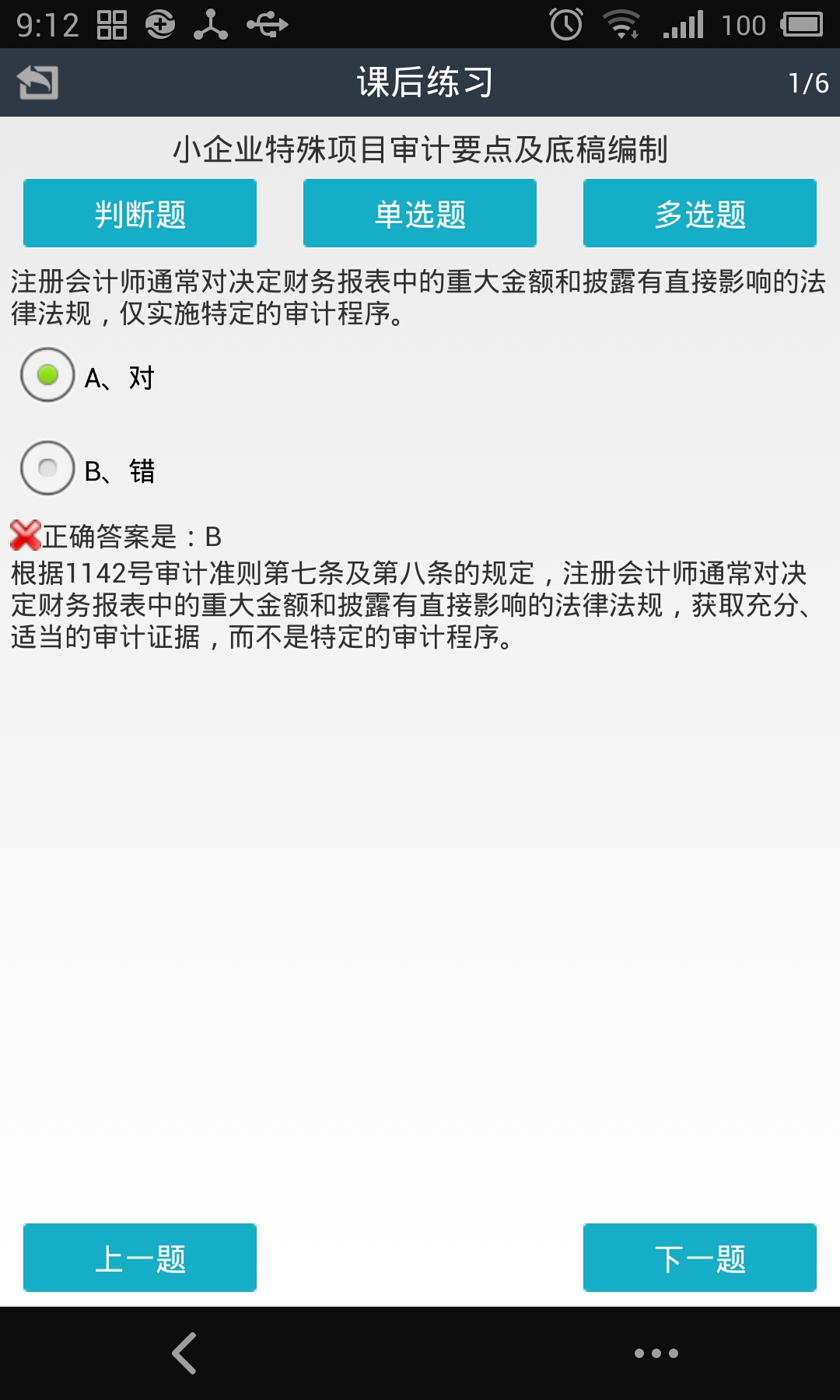The width and height of the screenshot is (840, 1400).
Task: Switch to 单选题 question type
Action: (x=420, y=214)
